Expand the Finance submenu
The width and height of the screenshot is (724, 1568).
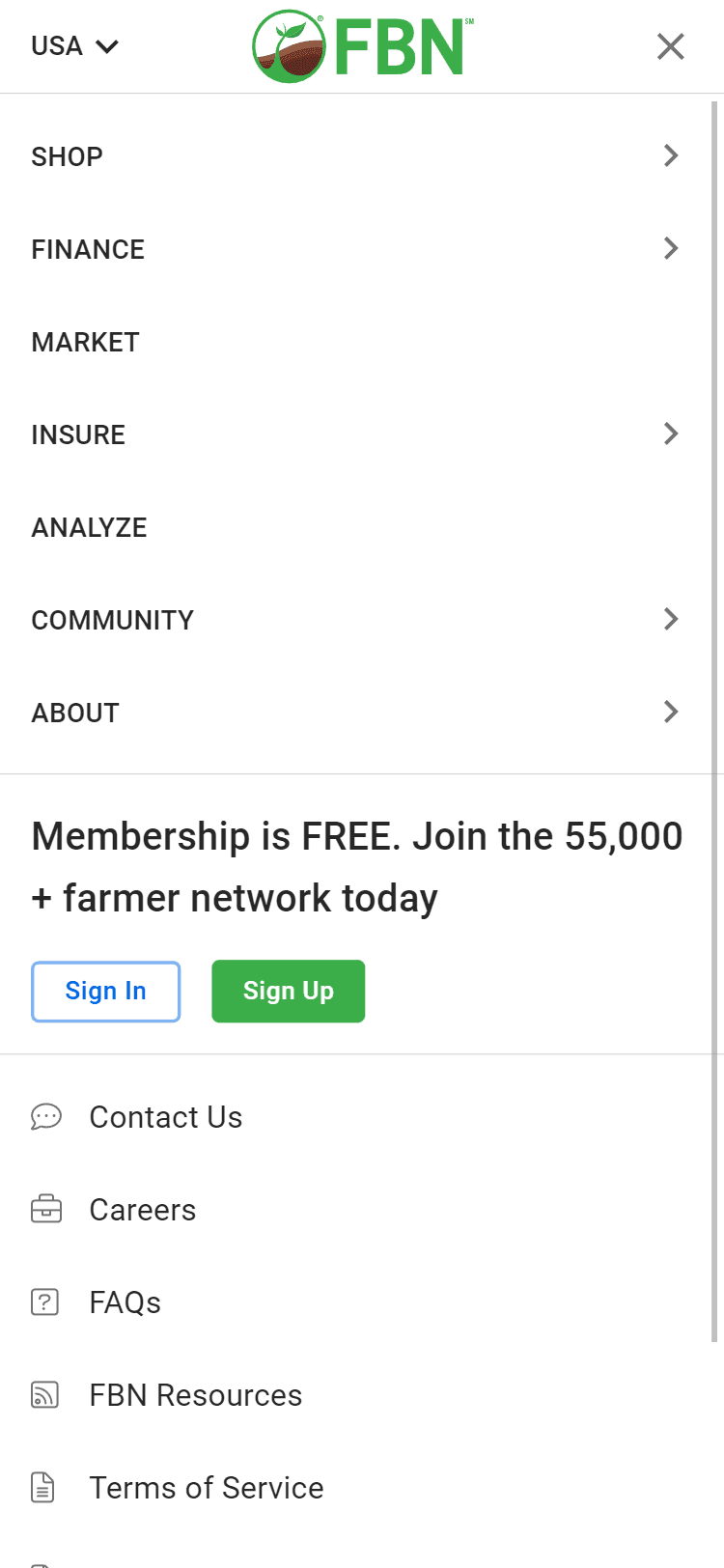pyautogui.click(x=355, y=249)
